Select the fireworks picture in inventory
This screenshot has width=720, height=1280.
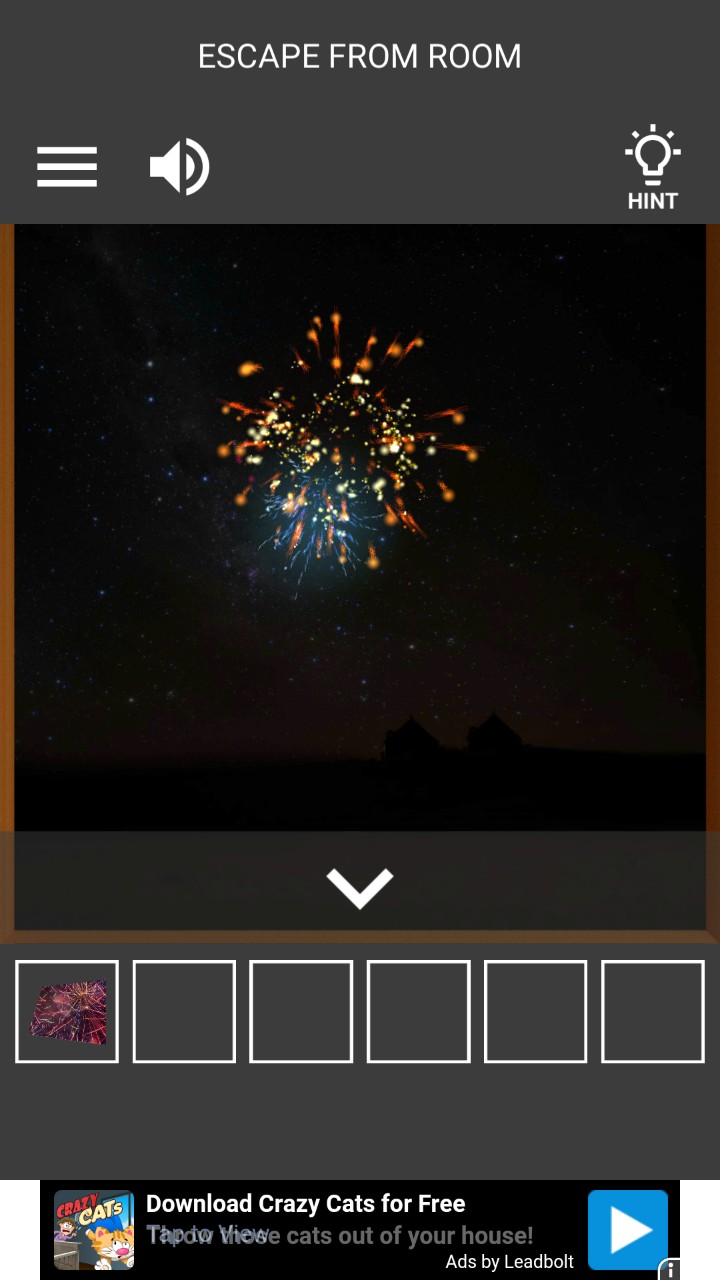[67, 1011]
